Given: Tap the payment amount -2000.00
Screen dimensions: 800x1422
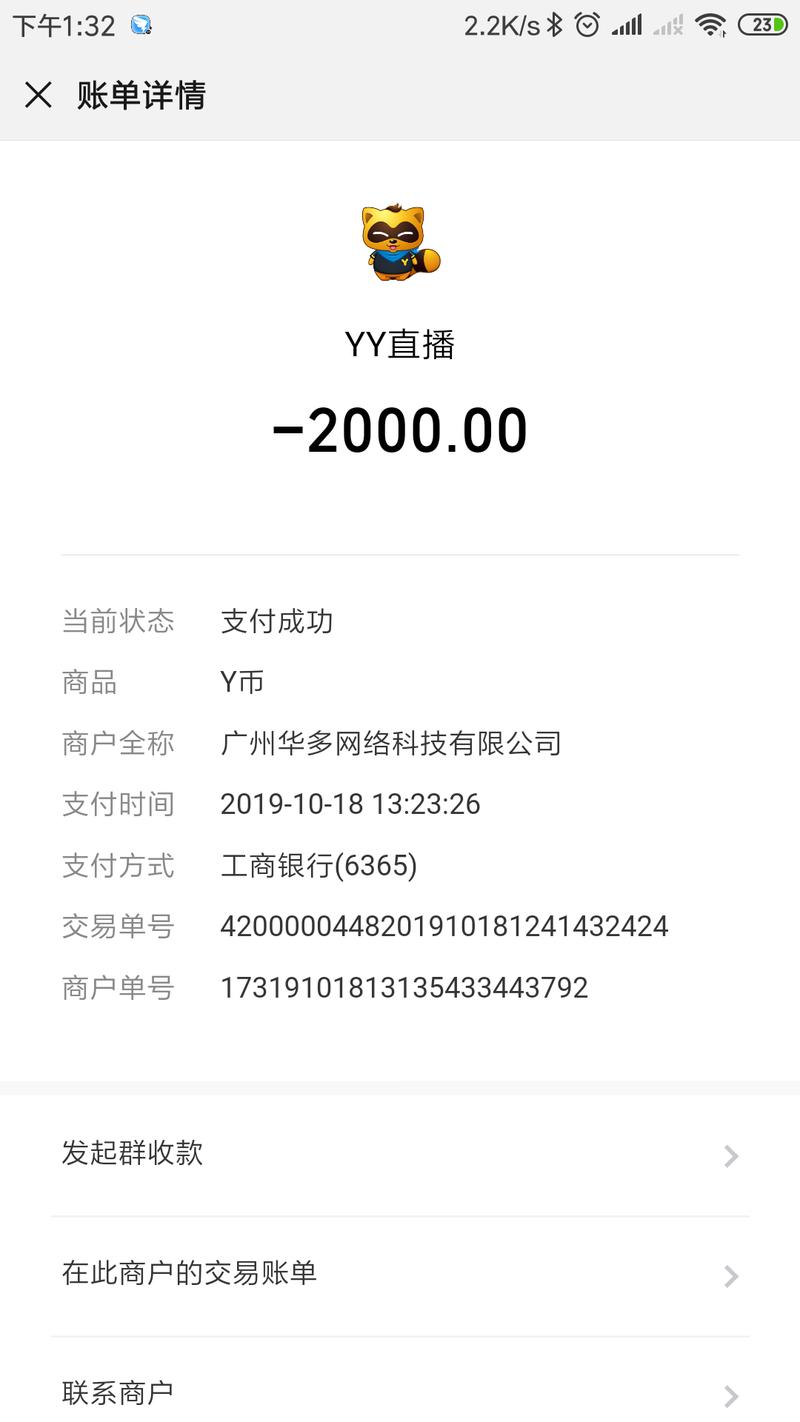Looking at the screenshot, I should tap(400, 430).
